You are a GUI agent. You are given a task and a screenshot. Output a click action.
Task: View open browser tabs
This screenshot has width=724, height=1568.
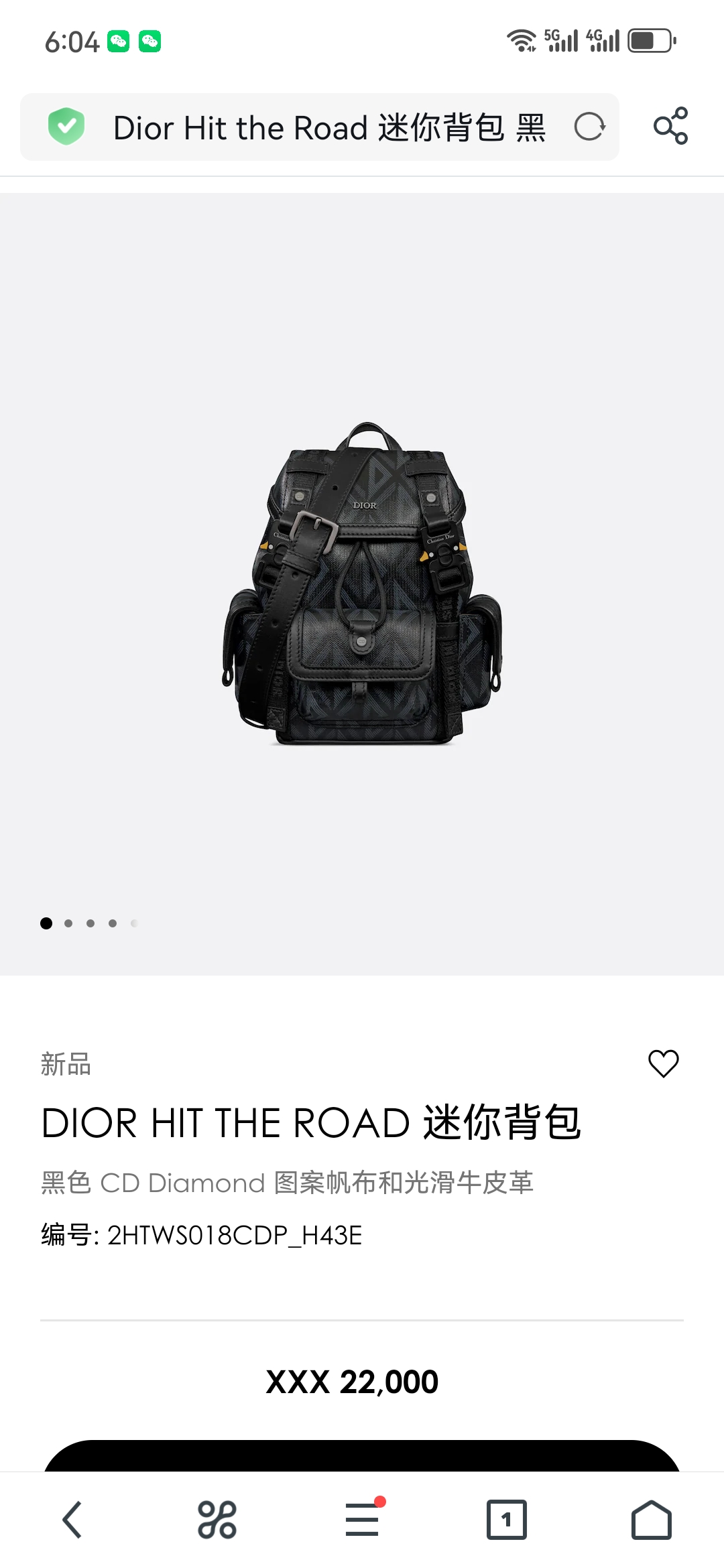coord(506,1520)
